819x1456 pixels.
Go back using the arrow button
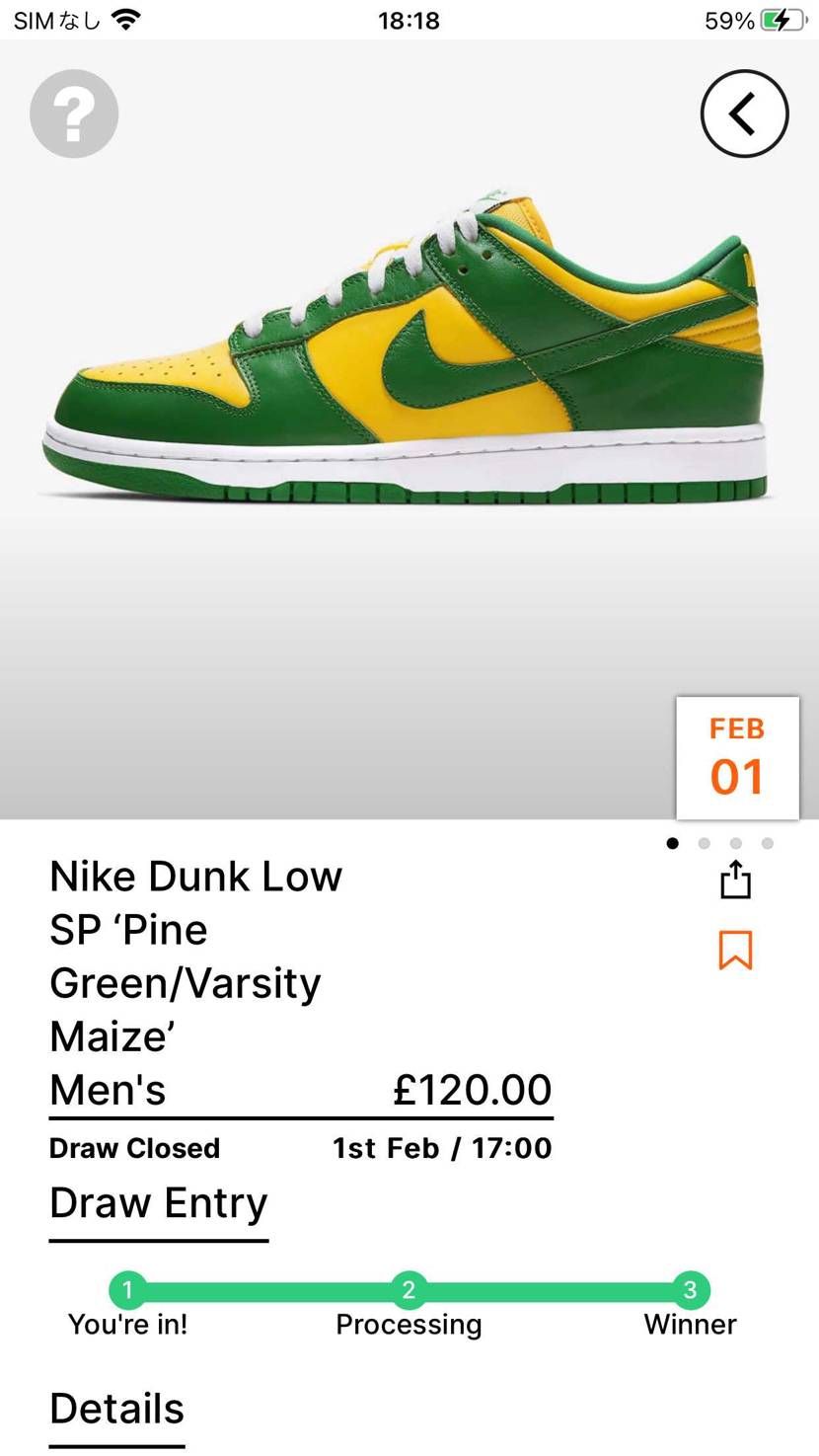tap(744, 114)
